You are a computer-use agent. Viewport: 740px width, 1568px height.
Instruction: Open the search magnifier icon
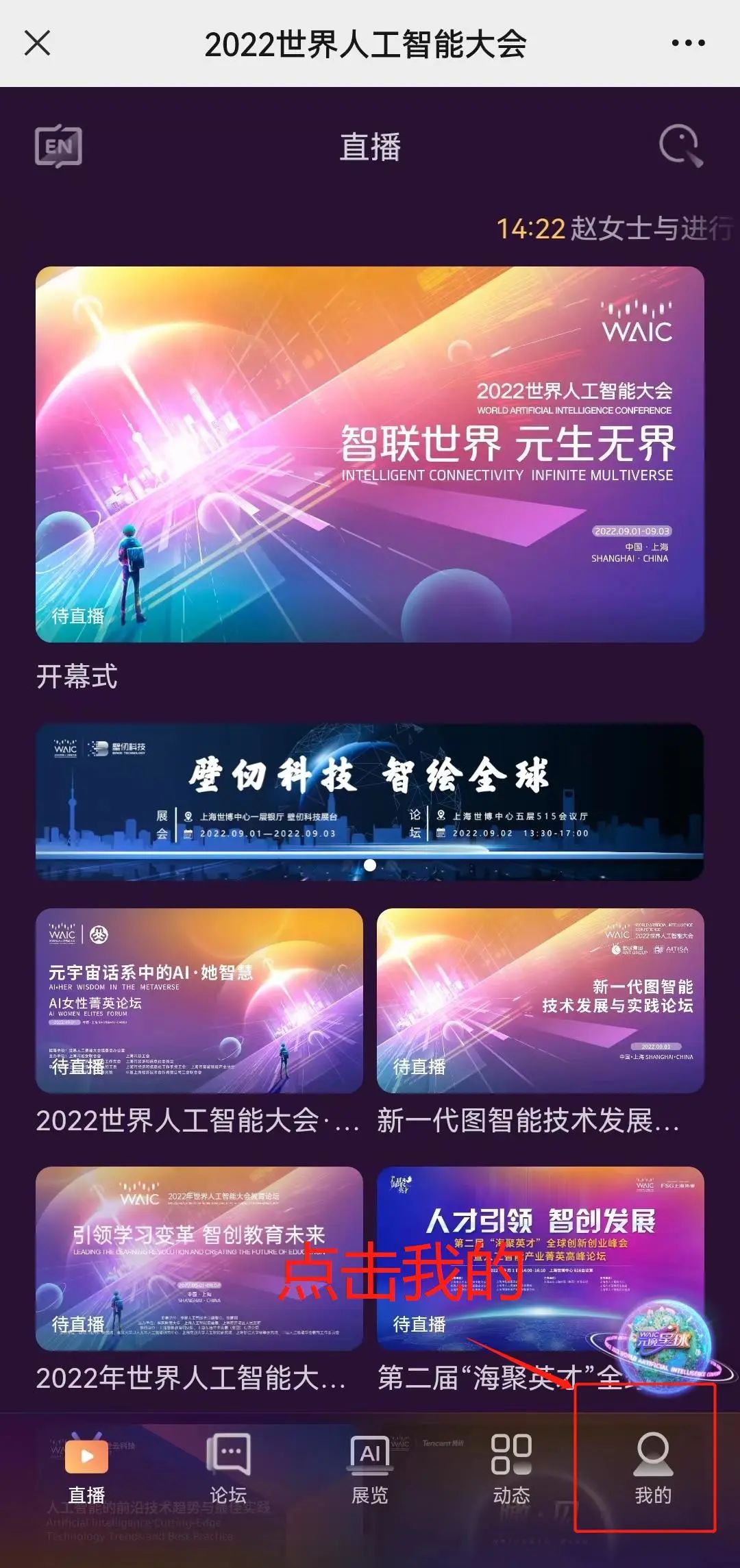click(680, 145)
